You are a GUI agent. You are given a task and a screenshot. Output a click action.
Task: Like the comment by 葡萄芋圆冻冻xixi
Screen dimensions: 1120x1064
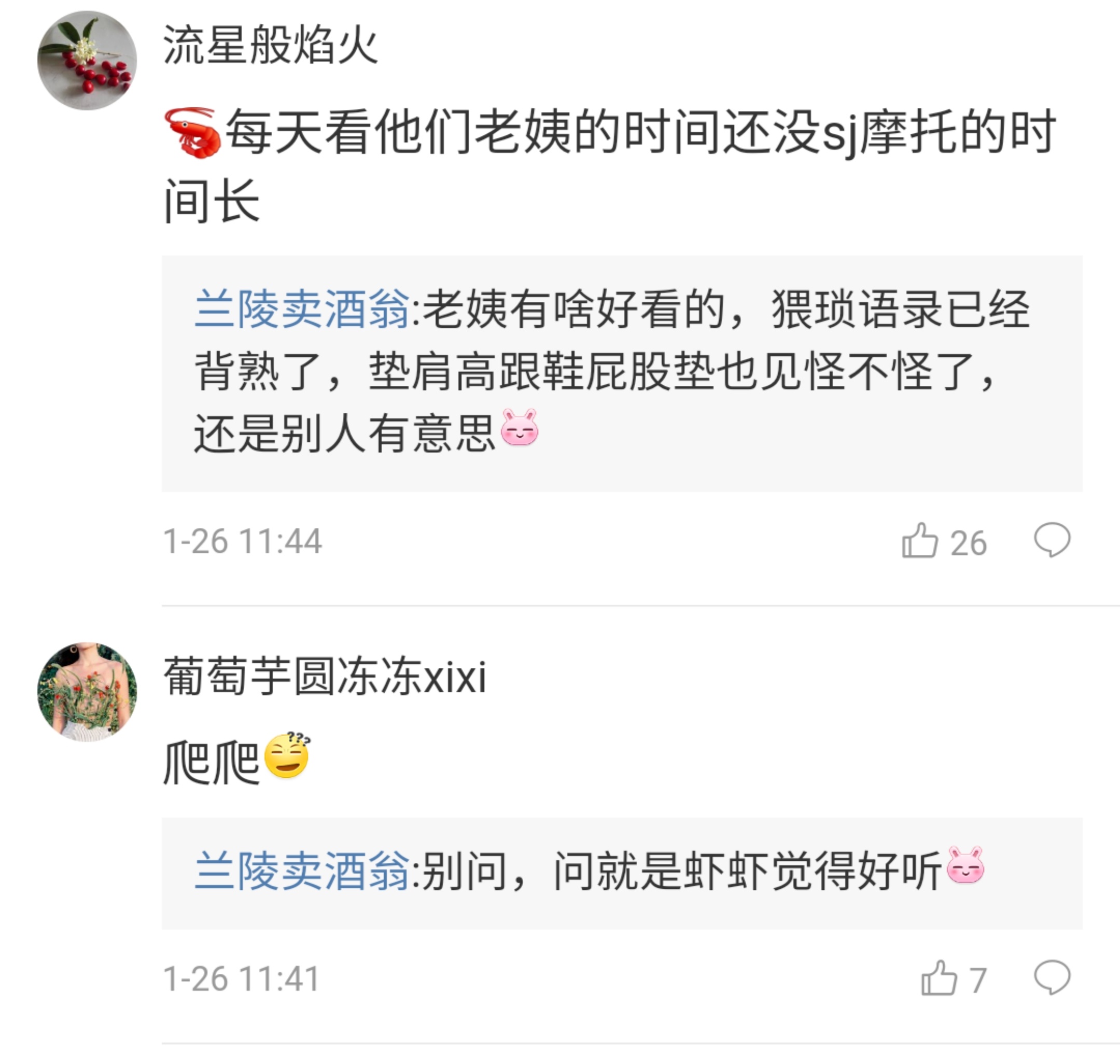pyautogui.click(x=939, y=978)
